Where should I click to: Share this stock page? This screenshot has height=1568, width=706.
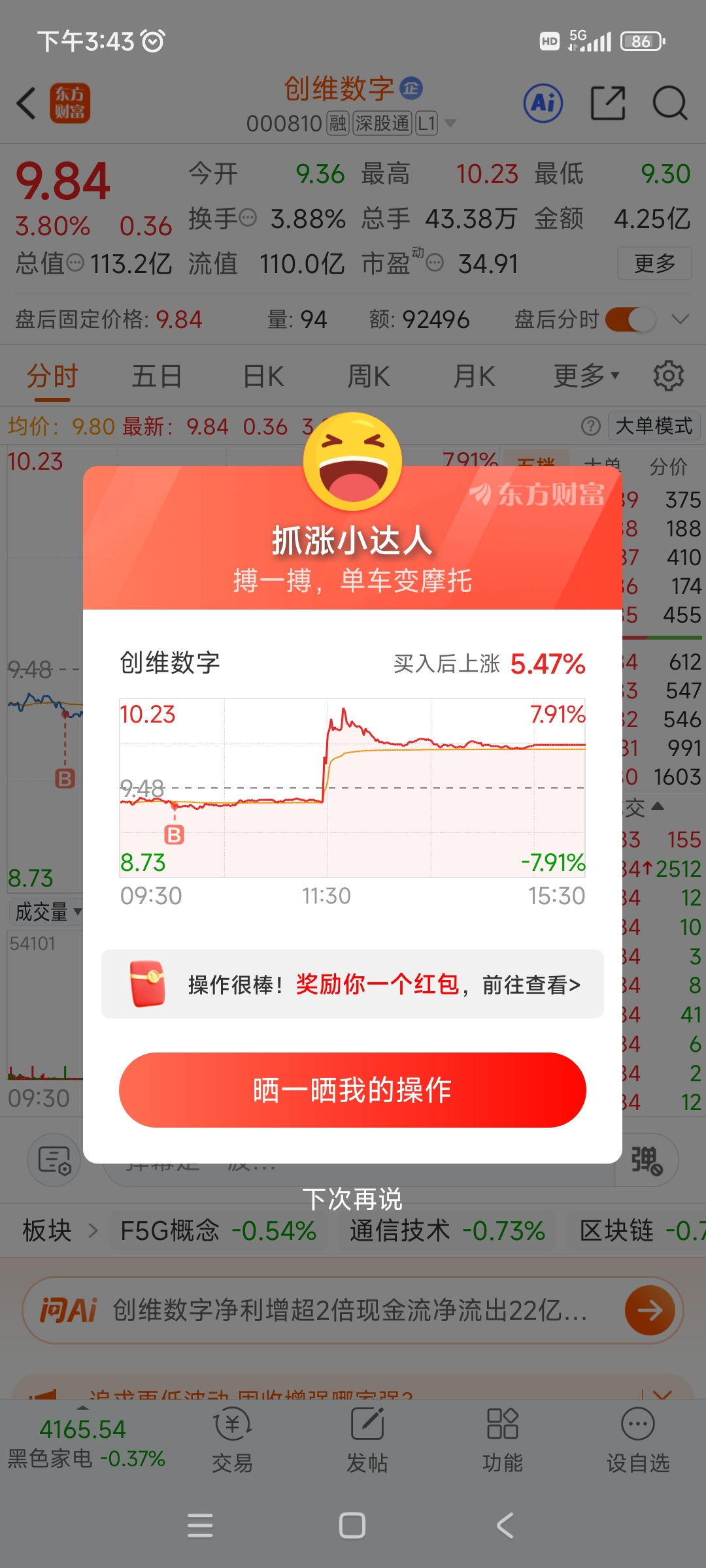coord(608,103)
